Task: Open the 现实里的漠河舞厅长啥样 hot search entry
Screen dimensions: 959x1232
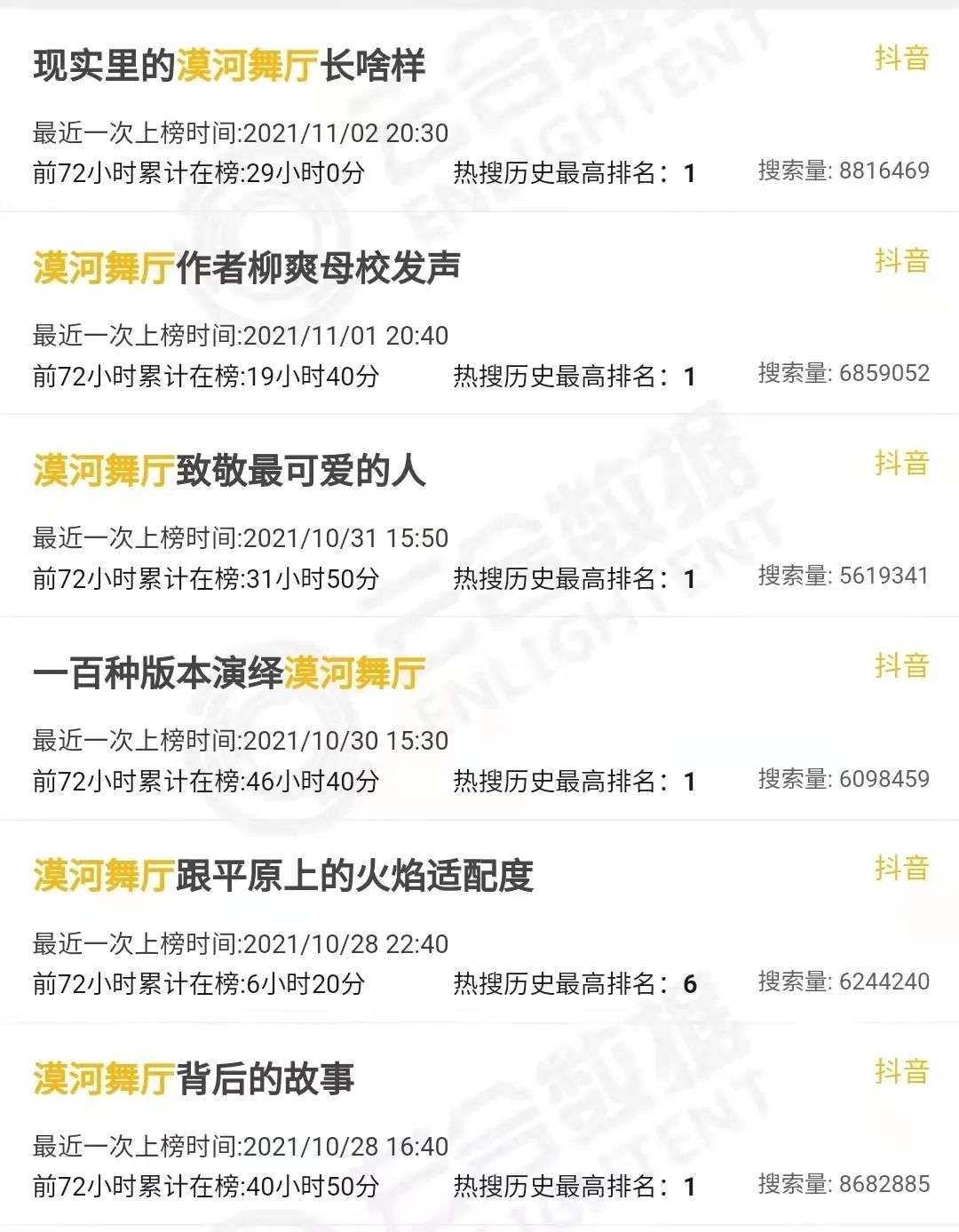Action: coord(229,66)
